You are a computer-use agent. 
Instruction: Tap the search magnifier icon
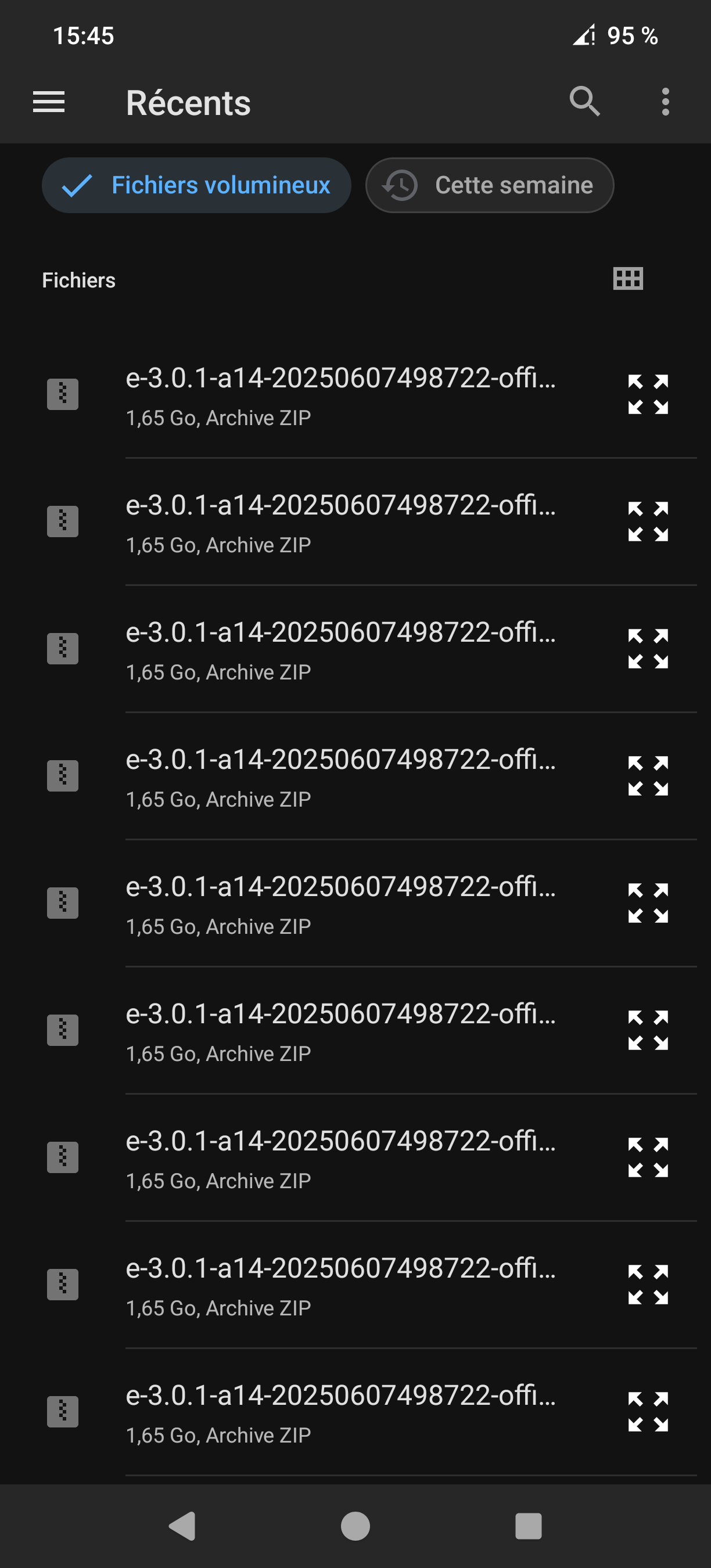(x=585, y=101)
